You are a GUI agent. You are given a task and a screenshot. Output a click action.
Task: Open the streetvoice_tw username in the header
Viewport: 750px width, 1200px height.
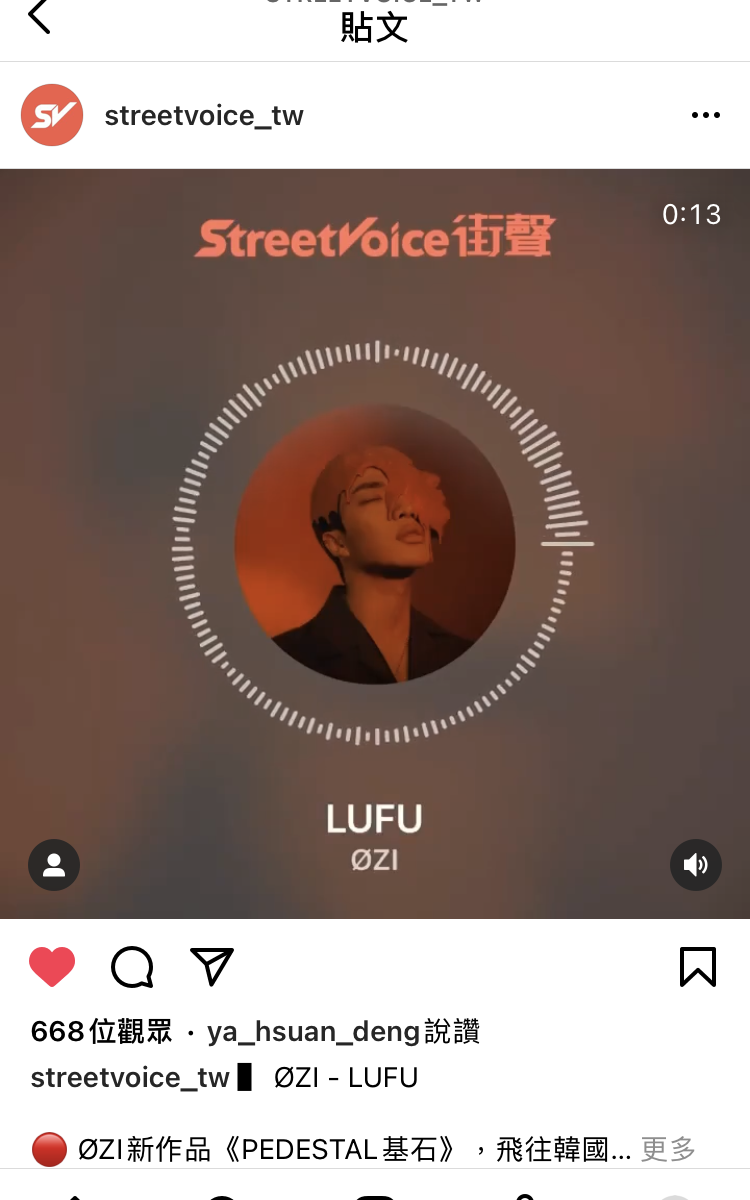pos(204,115)
